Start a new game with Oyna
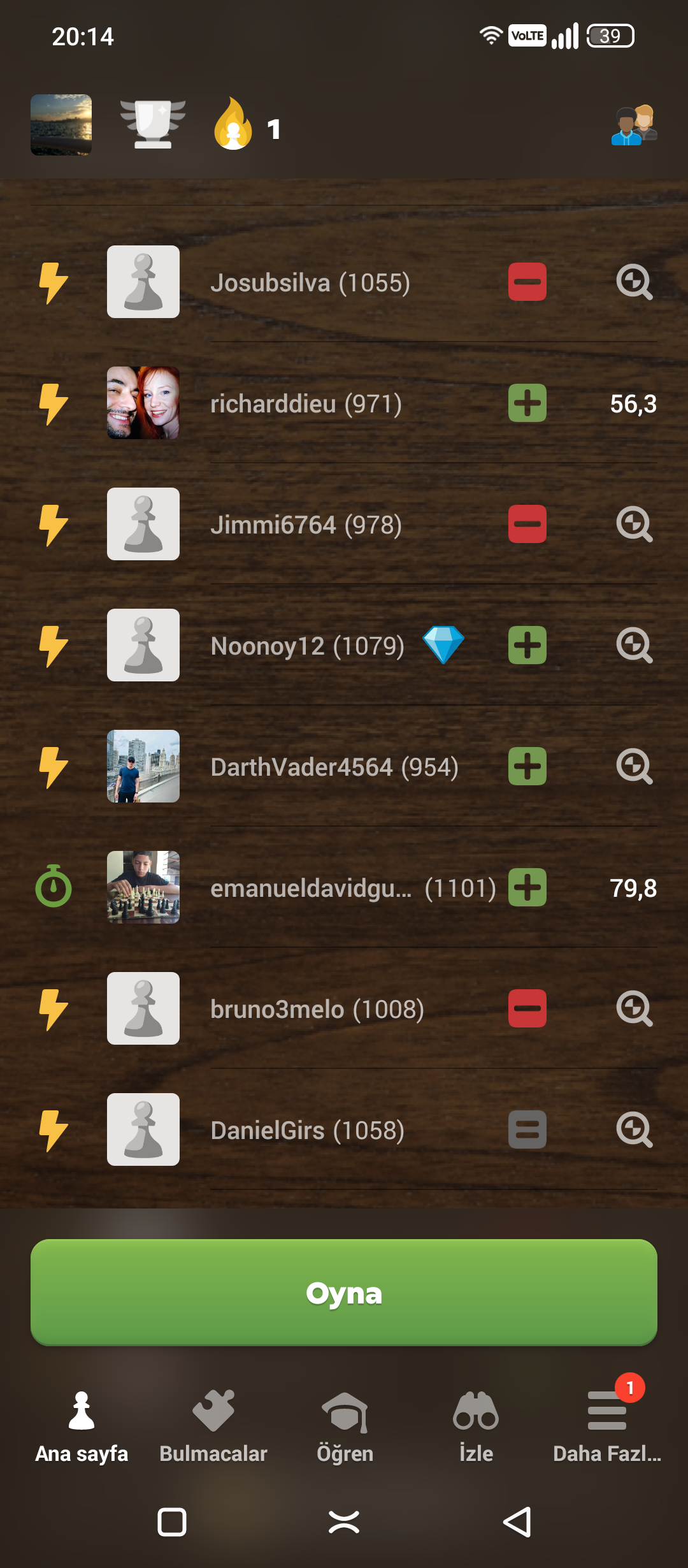 [x=344, y=1293]
